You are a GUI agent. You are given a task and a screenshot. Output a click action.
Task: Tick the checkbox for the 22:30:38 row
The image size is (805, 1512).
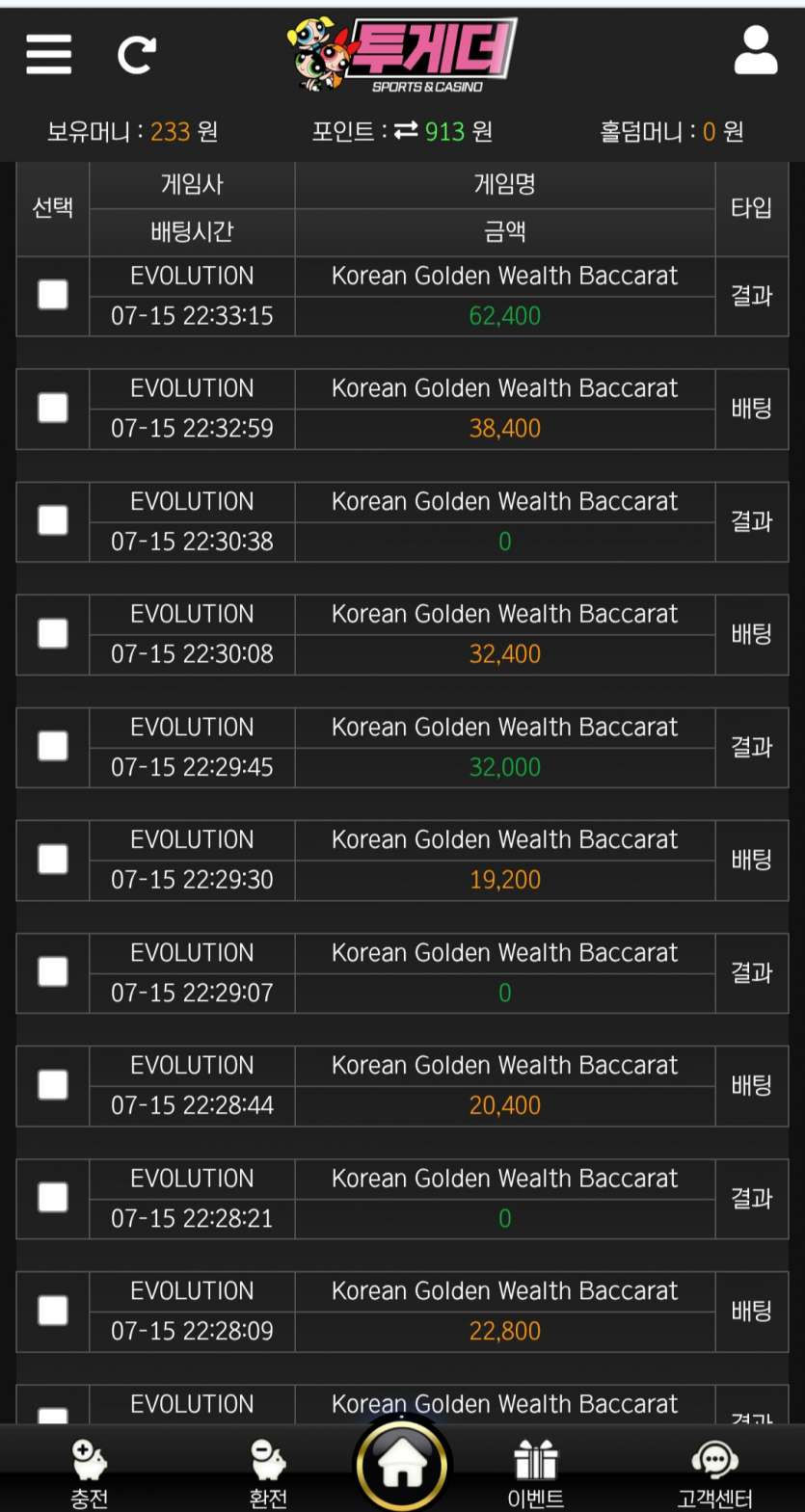(53, 520)
